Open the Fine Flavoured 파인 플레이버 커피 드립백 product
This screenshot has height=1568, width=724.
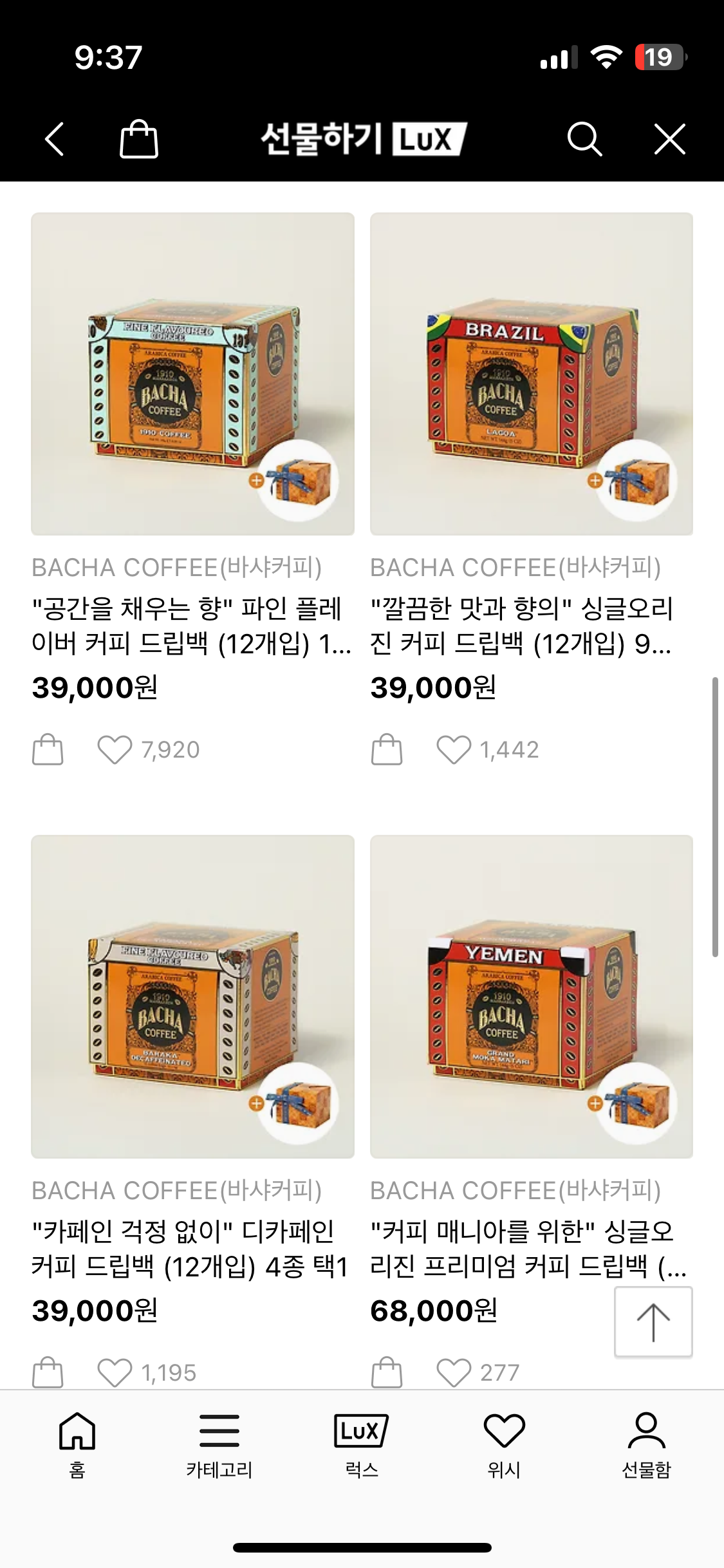(x=192, y=374)
